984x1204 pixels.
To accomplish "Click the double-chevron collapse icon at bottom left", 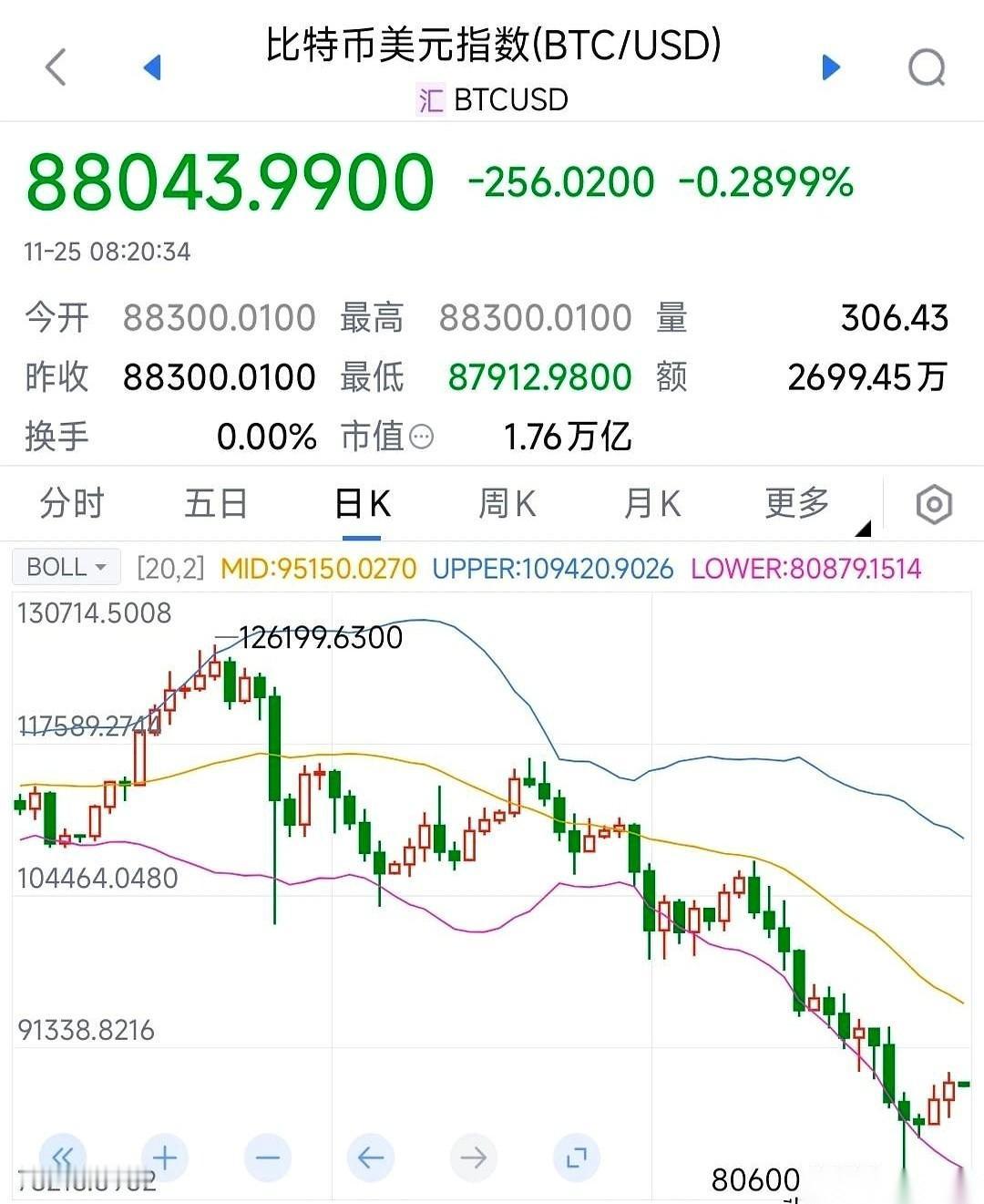I will 62,1157.
